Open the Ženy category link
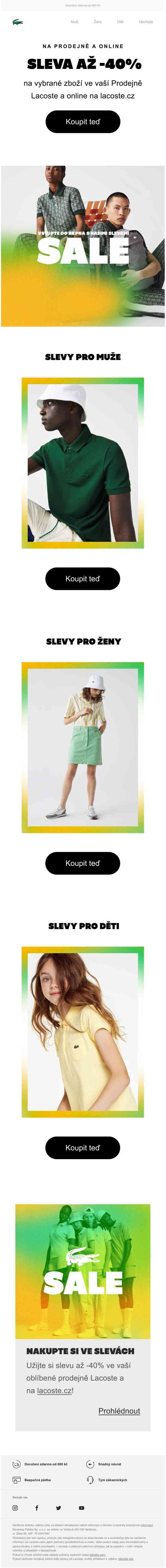166x1568 pixels. [98, 22]
